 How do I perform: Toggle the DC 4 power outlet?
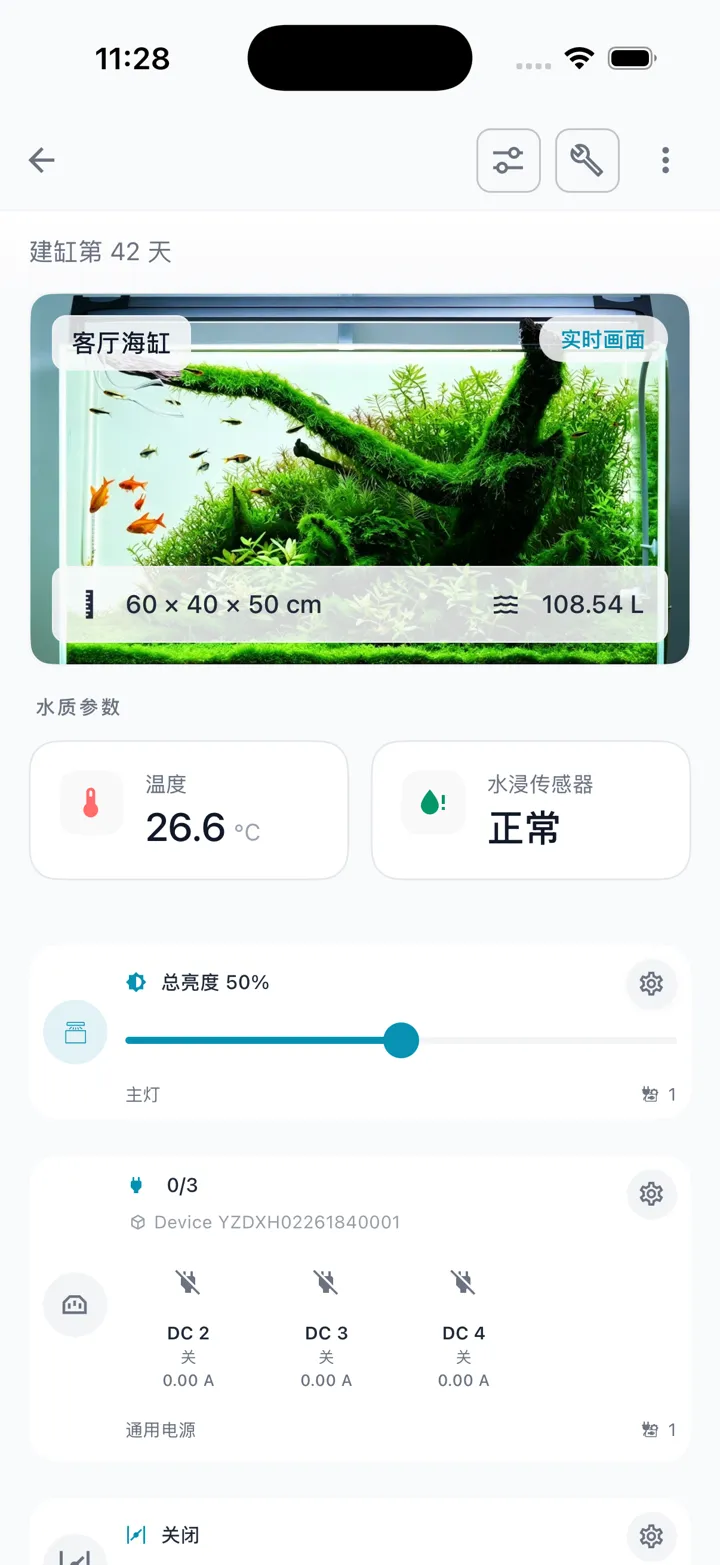463,1329
